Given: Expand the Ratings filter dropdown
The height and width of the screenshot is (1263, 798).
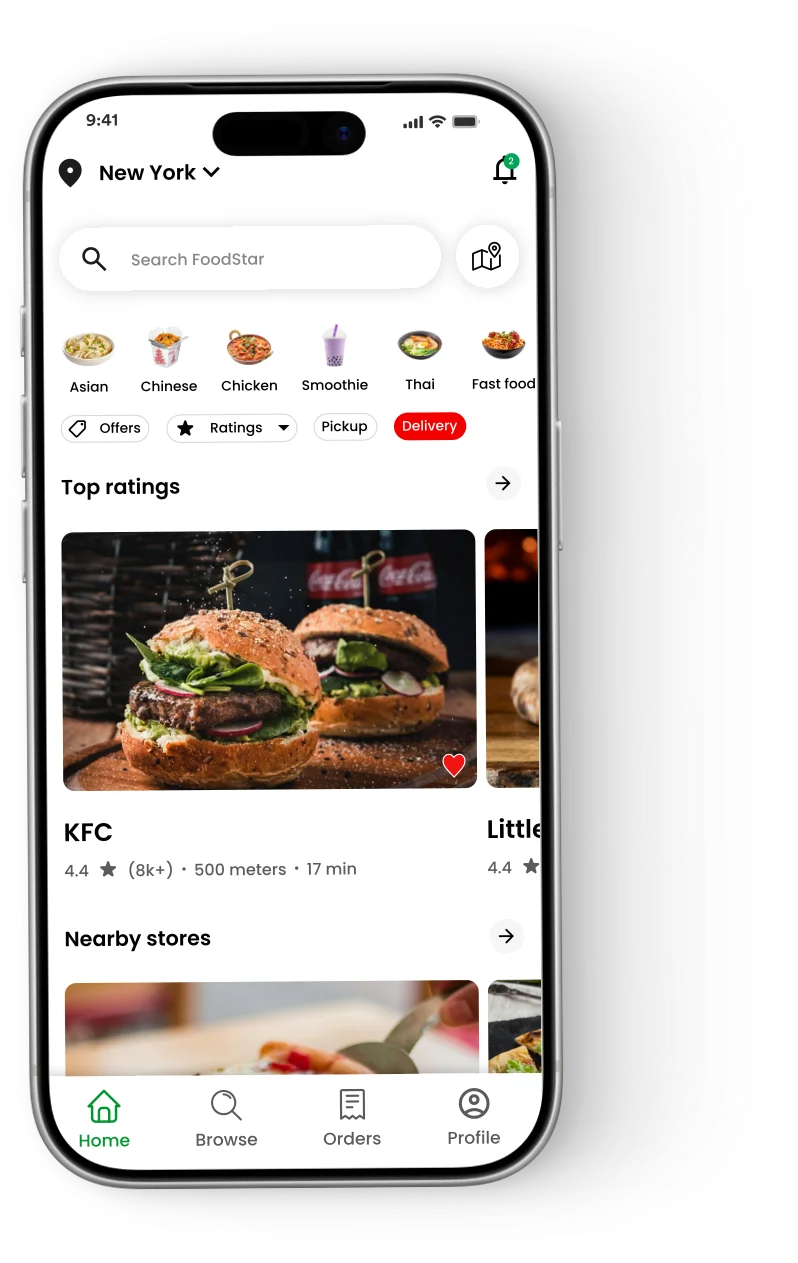Looking at the screenshot, I should 232,428.
